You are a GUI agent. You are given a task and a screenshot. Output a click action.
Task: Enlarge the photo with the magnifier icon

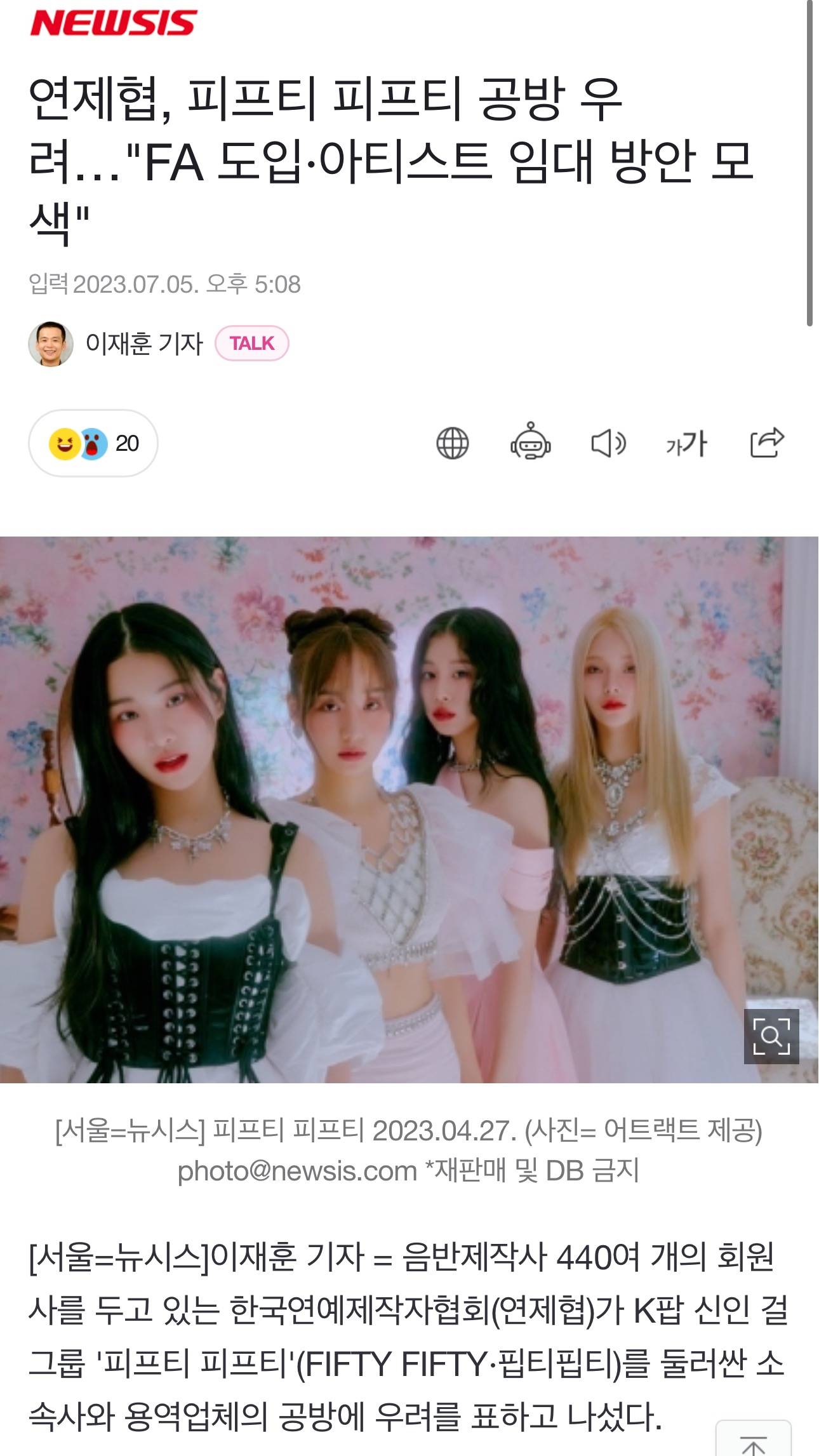point(771,1036)
